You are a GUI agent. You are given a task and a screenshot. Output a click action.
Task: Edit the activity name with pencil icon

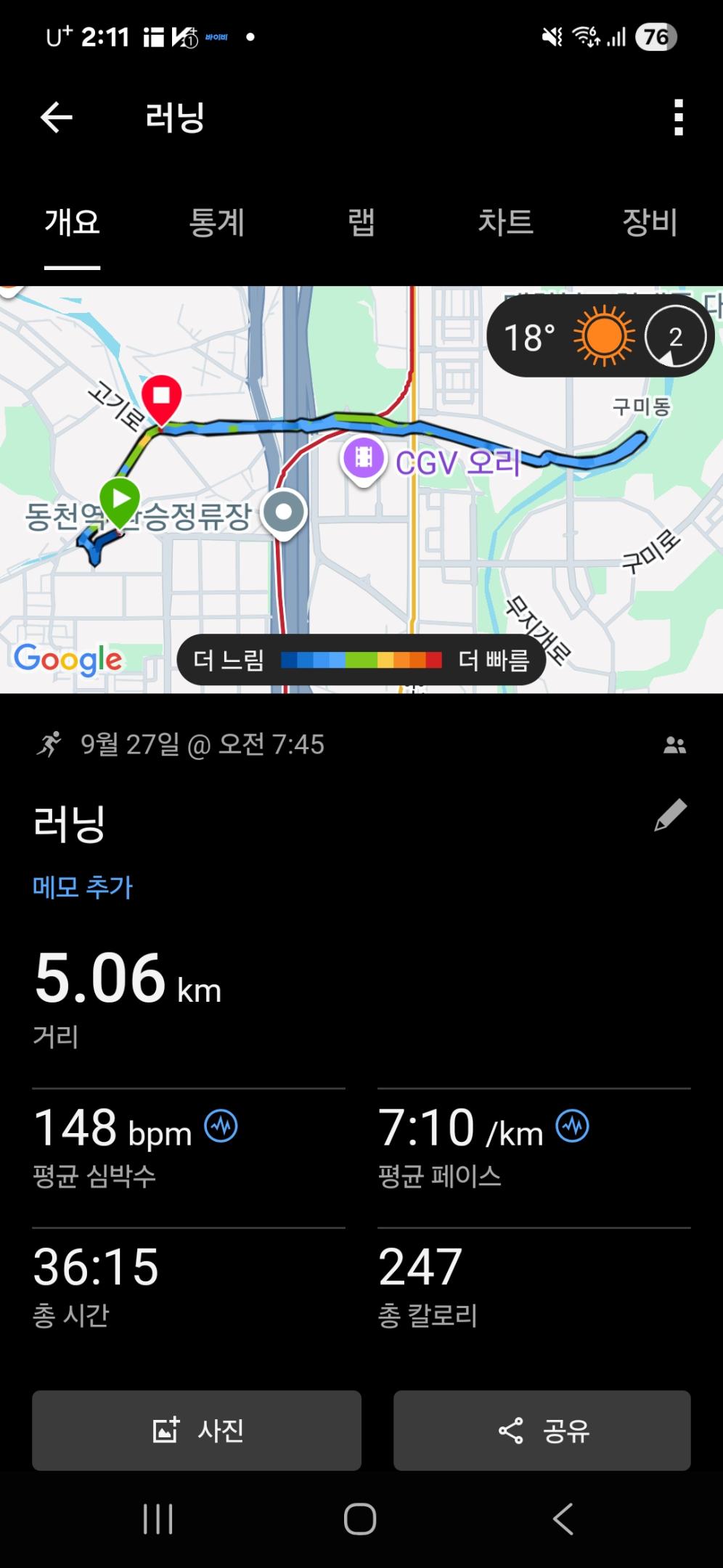point(670,814)
